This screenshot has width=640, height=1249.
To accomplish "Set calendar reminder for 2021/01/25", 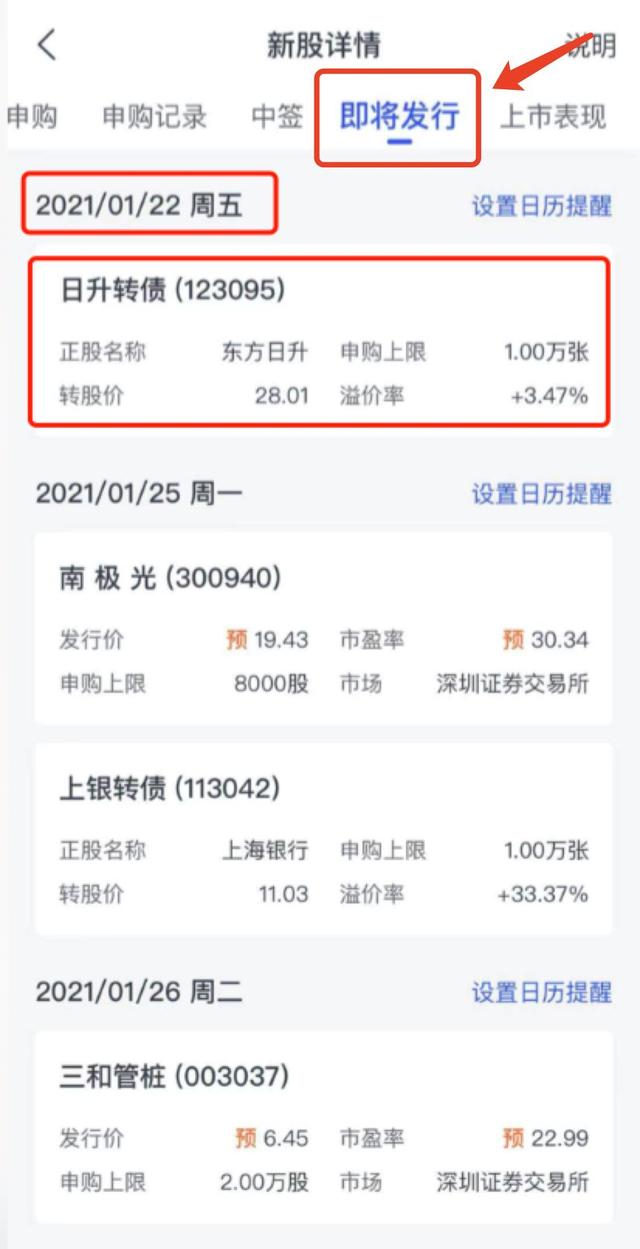I will click(x=542, y=493).
